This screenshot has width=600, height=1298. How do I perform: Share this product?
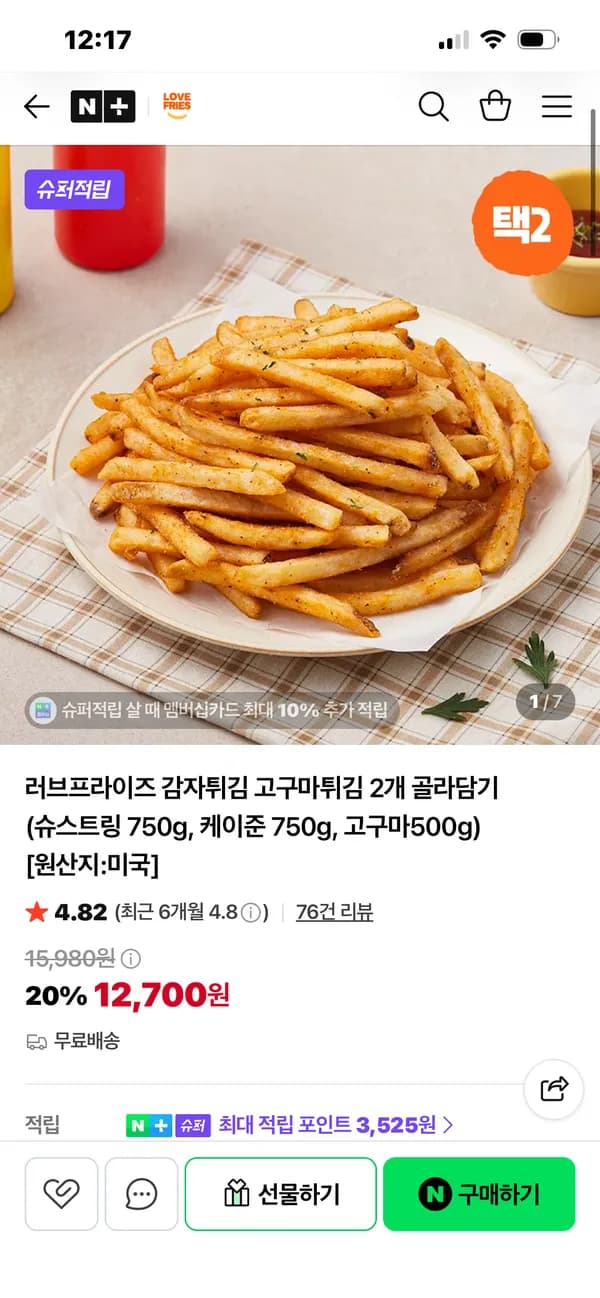click(x=554, y=1089)
